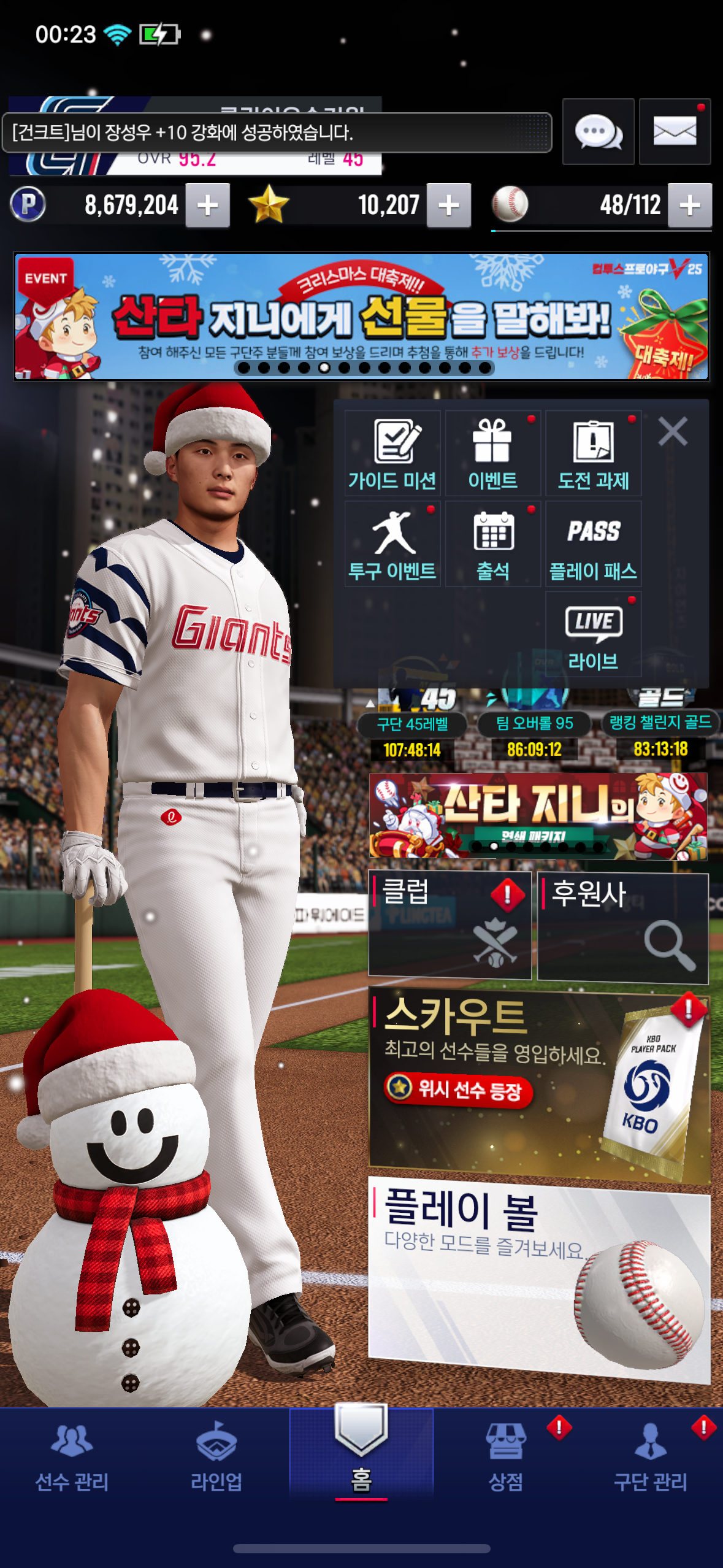Open 도전 과제
The width and height of the screenshot is (723, 1568).
tap(593, 453)
